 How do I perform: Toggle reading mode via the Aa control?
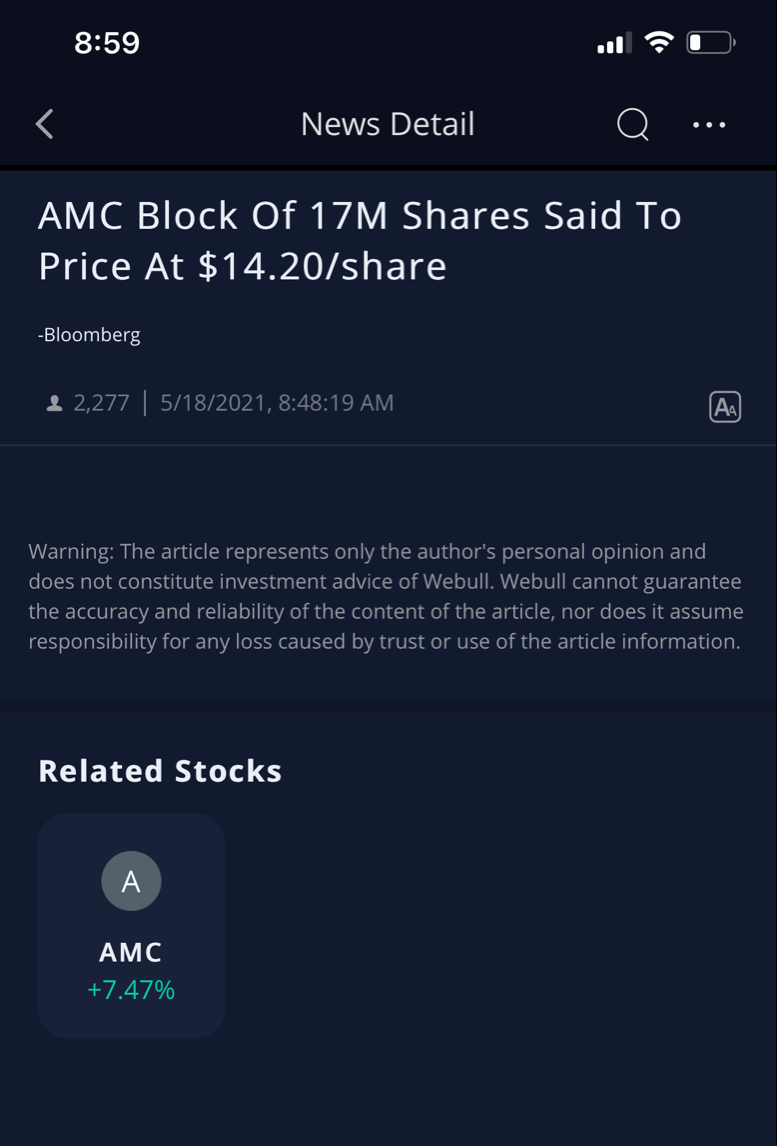[726, 406]
